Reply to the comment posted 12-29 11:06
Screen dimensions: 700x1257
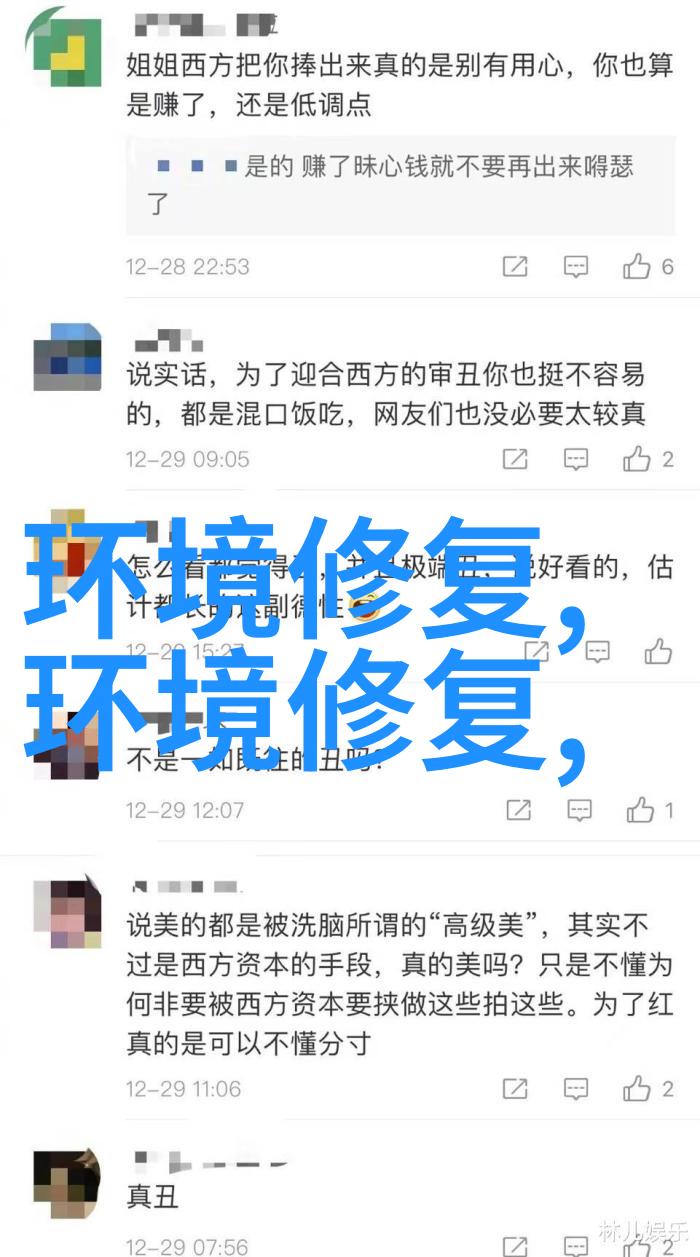(x=575, y=1088)
